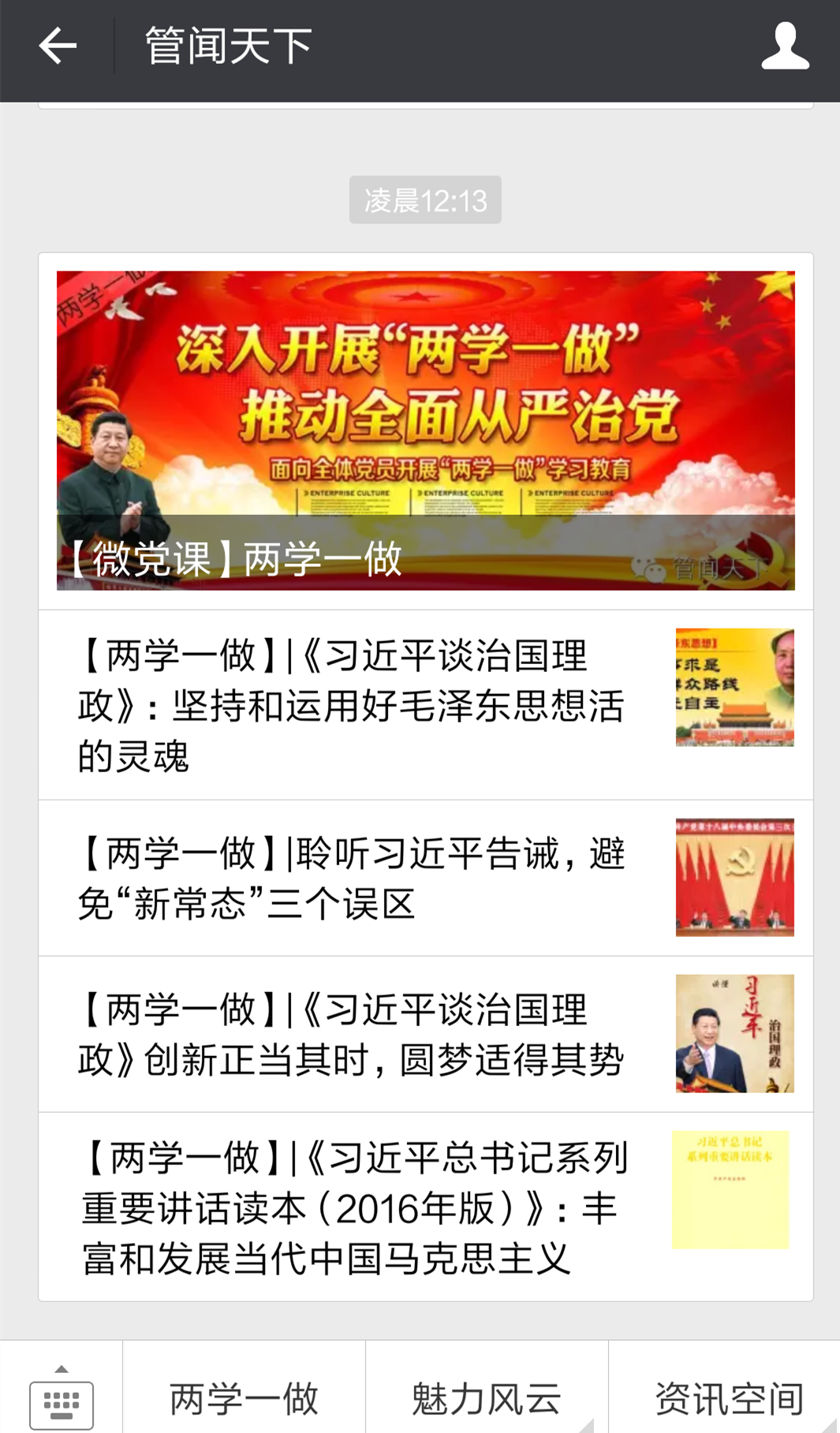Go back using the top-left arrow

[58, 46]
